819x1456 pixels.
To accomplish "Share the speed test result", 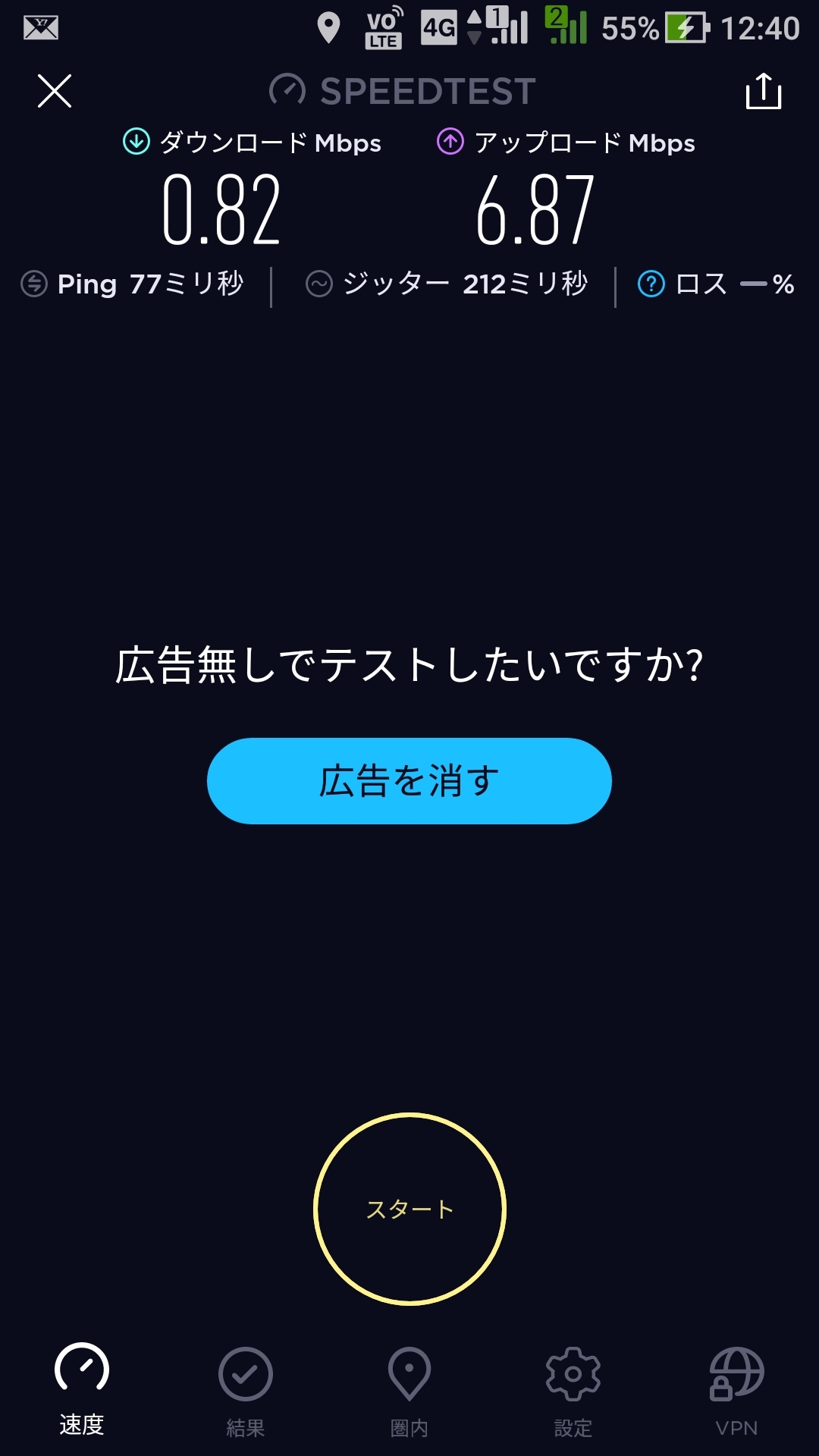I will [x=764, y=91].
